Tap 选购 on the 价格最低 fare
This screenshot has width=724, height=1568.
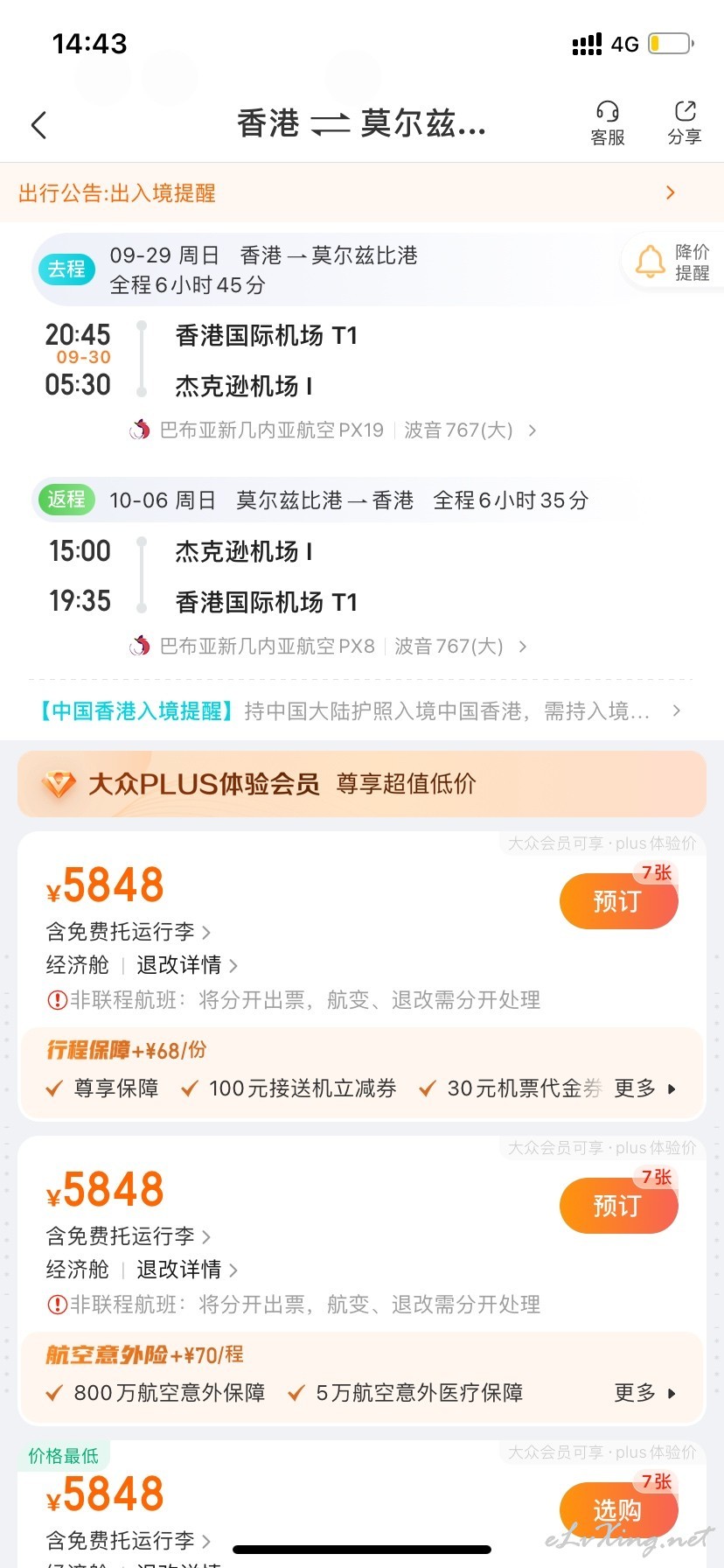click(x=618, y=1510)
